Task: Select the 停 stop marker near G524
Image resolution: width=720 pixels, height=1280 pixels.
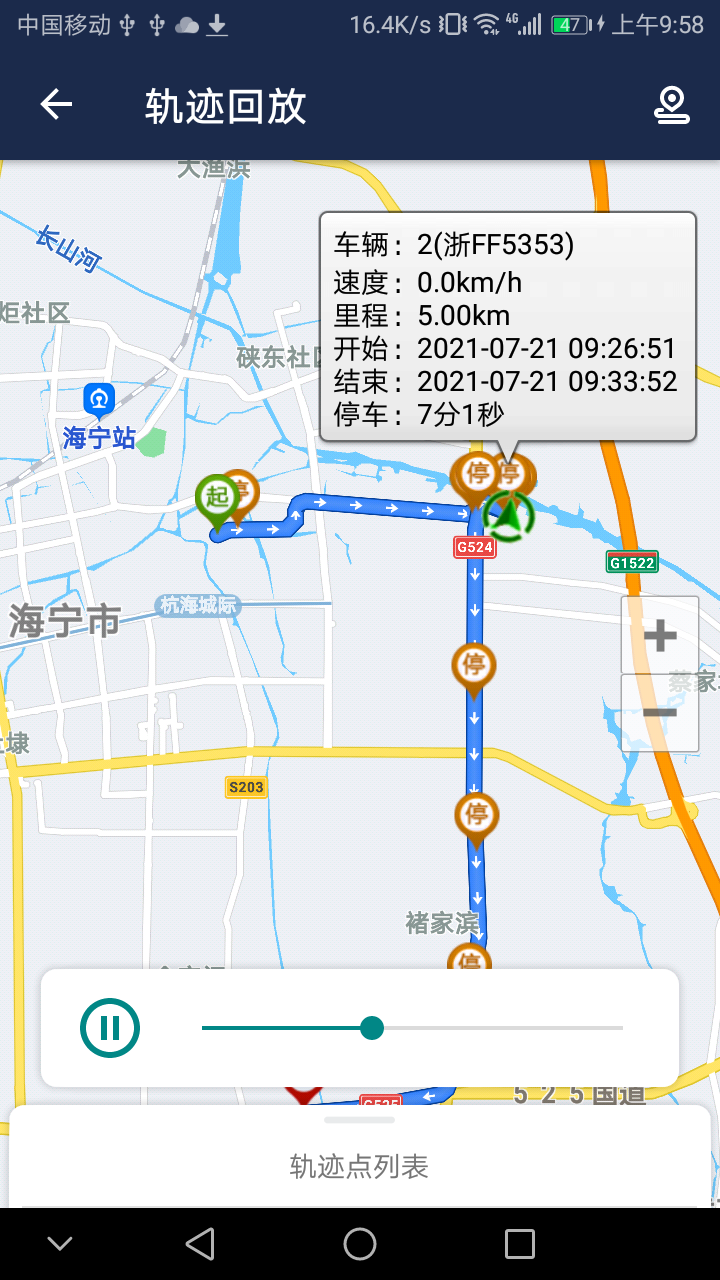Action: click(472, 472)
